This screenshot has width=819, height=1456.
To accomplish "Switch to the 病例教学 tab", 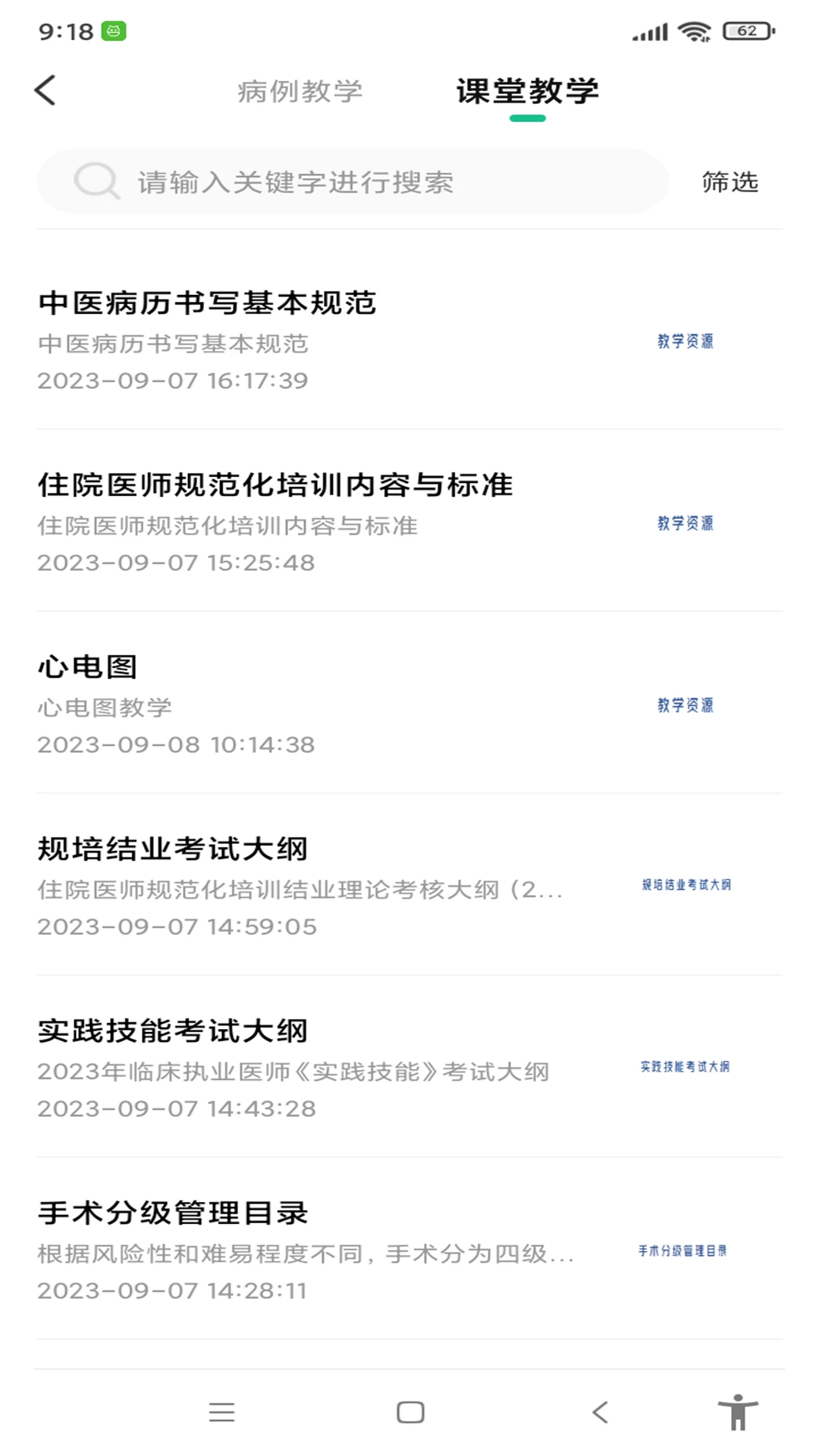I will [300, 90].
